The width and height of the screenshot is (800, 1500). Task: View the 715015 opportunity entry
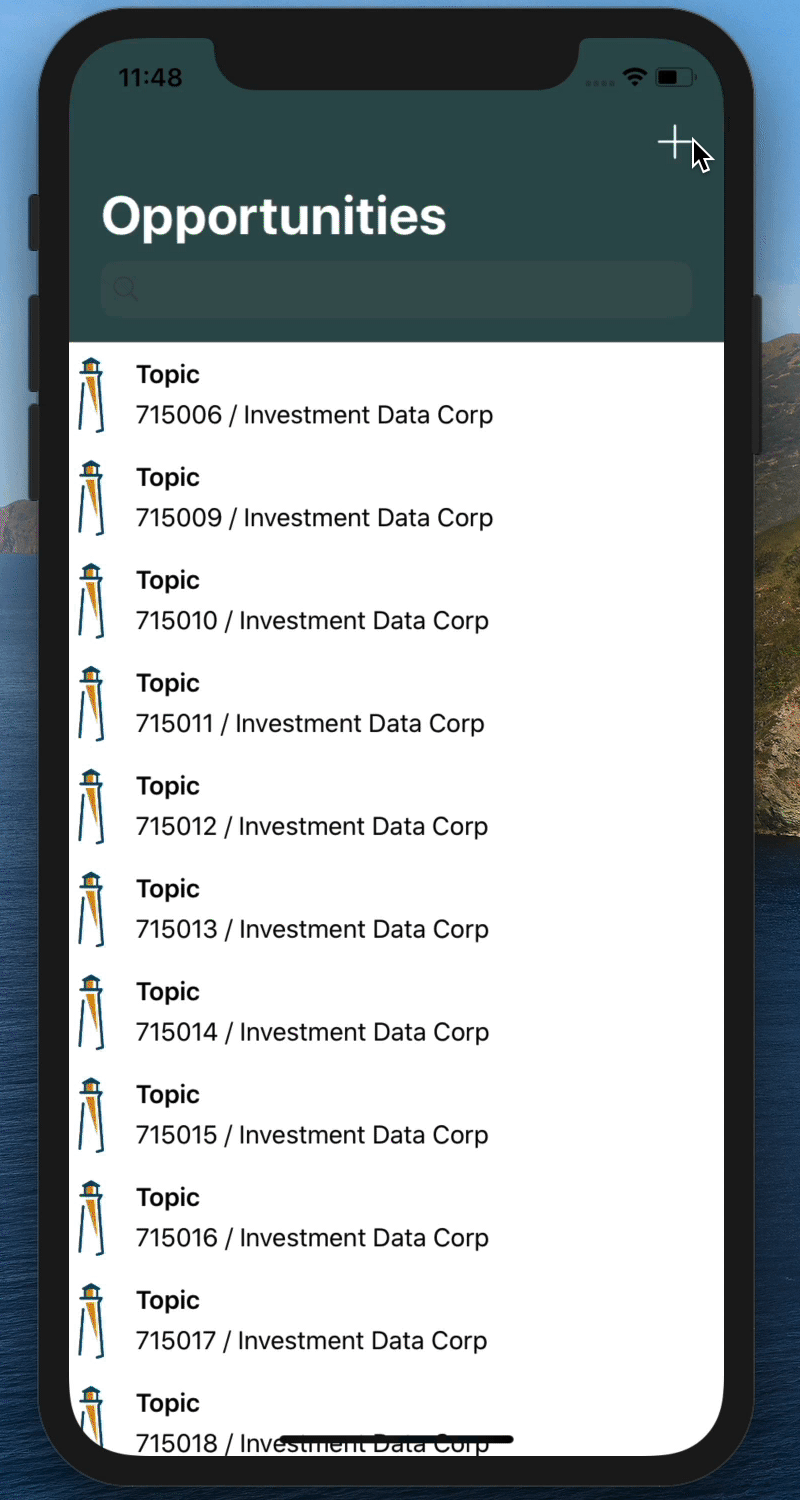396,1116
